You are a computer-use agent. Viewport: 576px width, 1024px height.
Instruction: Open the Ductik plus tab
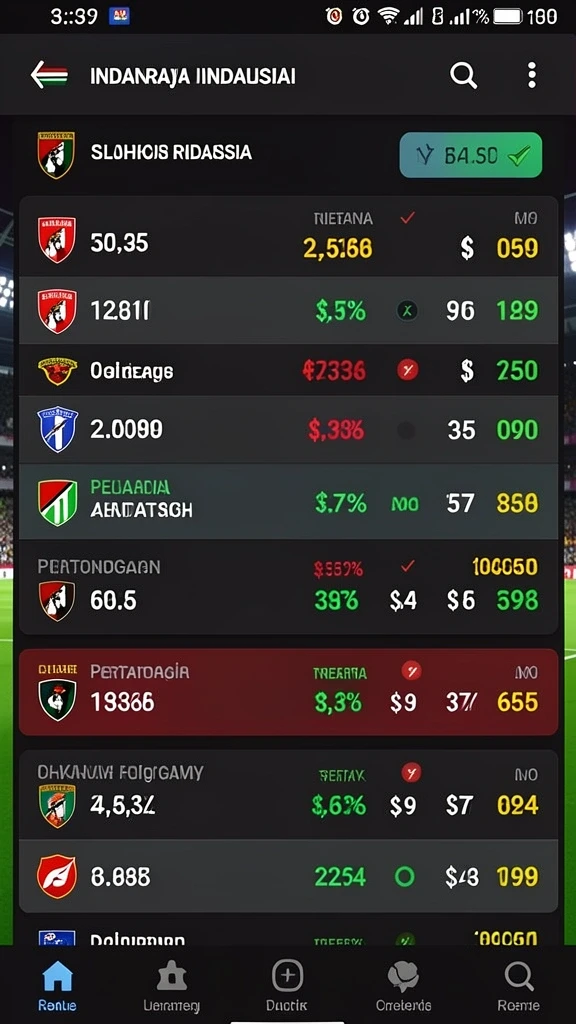coord(287,986)
